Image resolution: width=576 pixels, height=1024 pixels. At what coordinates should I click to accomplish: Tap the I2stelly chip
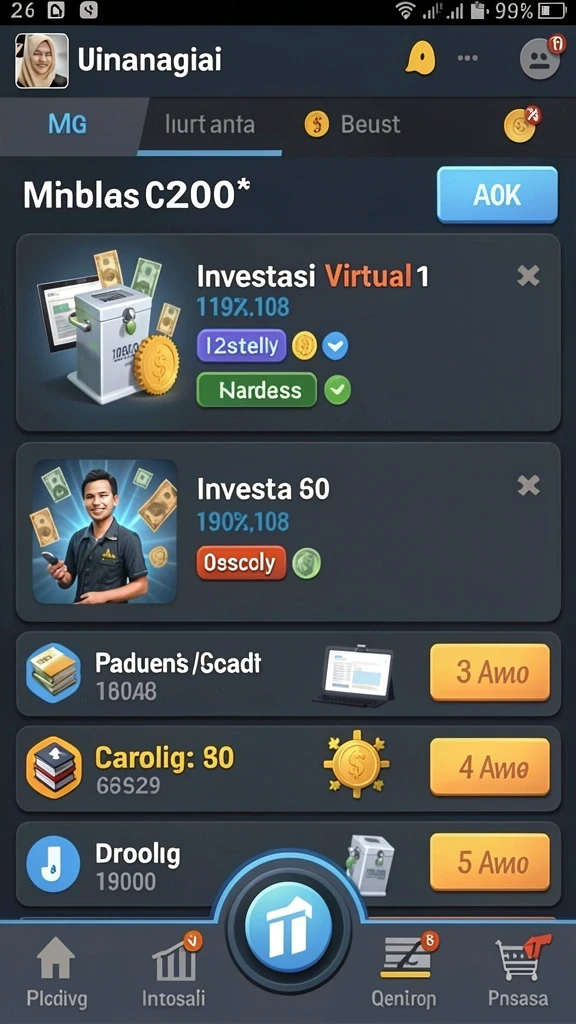tap(241, 345)
